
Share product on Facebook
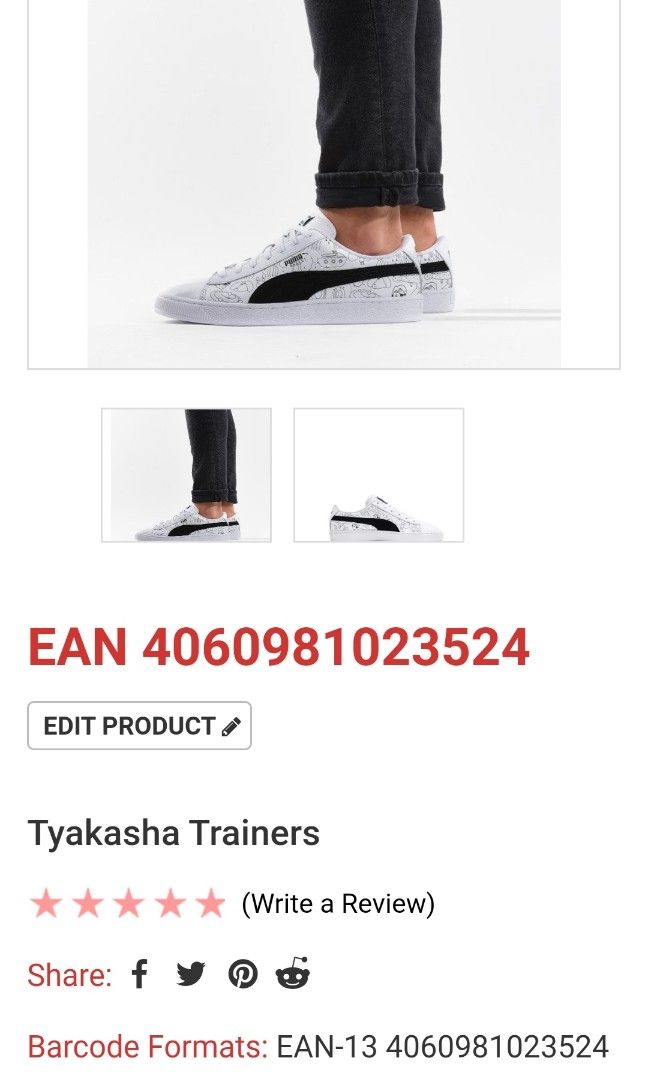coord(140,974)
